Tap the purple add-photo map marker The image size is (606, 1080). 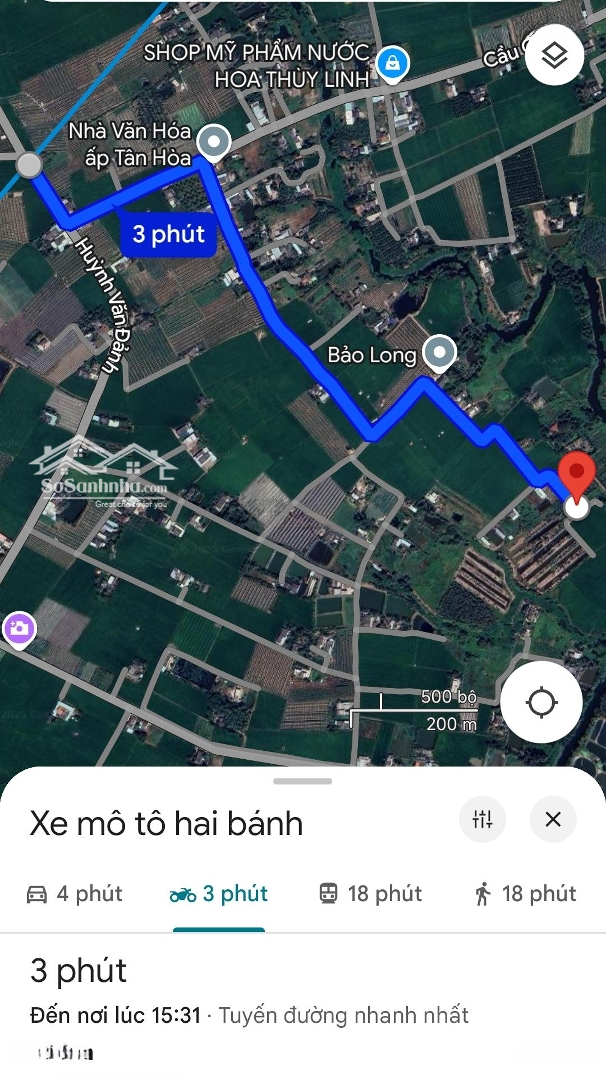point(19,628)
